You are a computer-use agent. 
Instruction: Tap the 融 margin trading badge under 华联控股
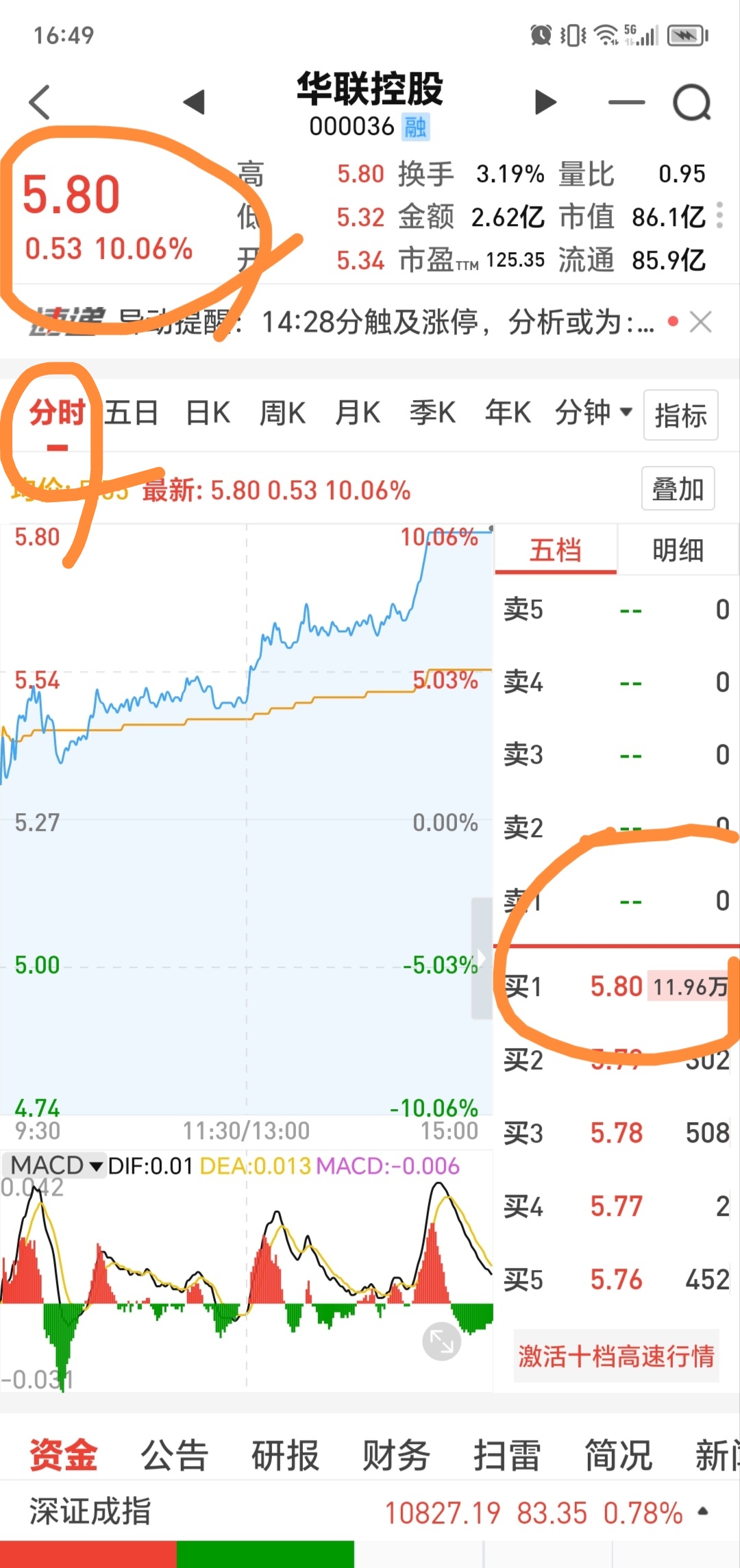(x=415, y=127)
